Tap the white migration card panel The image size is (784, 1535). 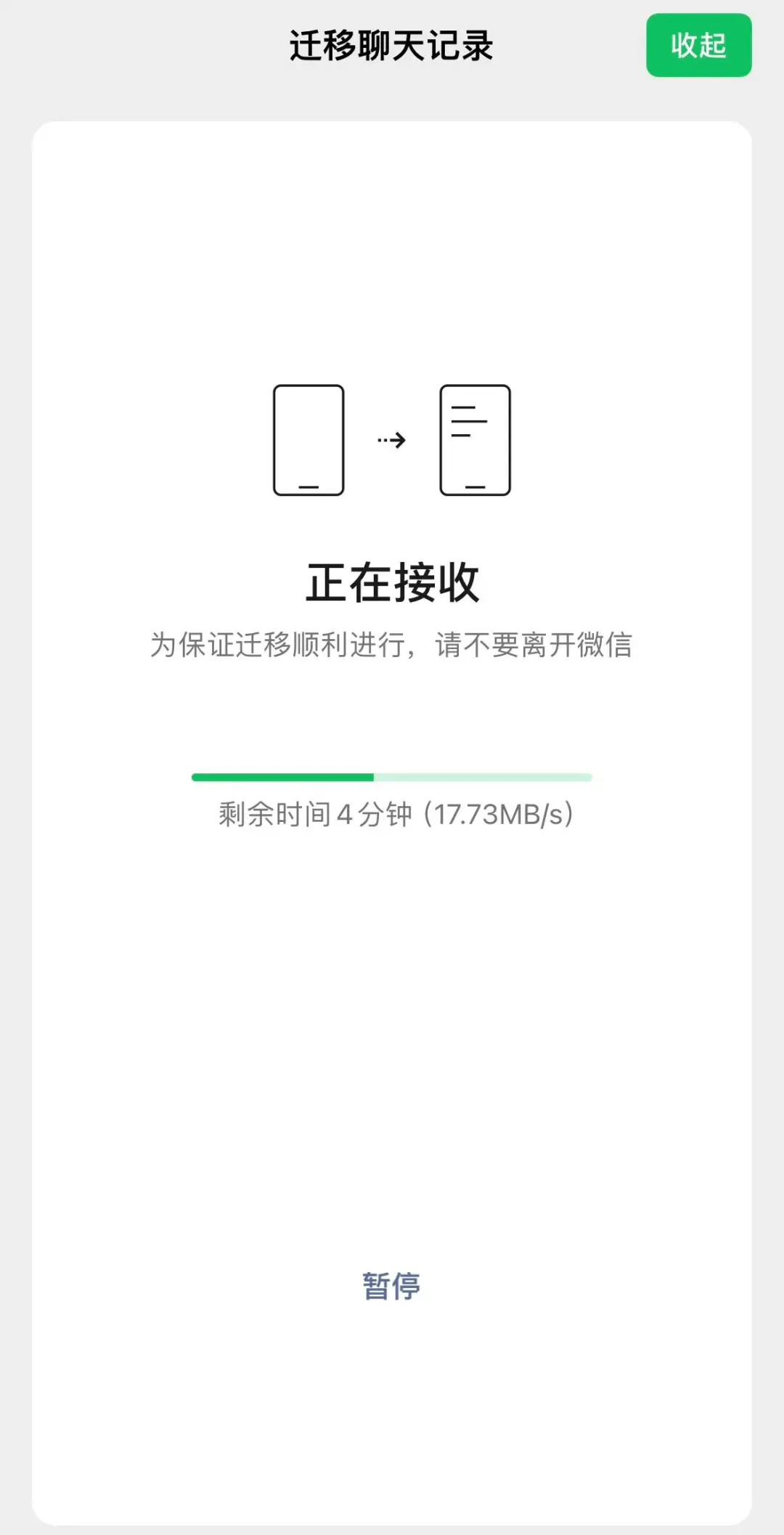click(x=392, y=1017)
